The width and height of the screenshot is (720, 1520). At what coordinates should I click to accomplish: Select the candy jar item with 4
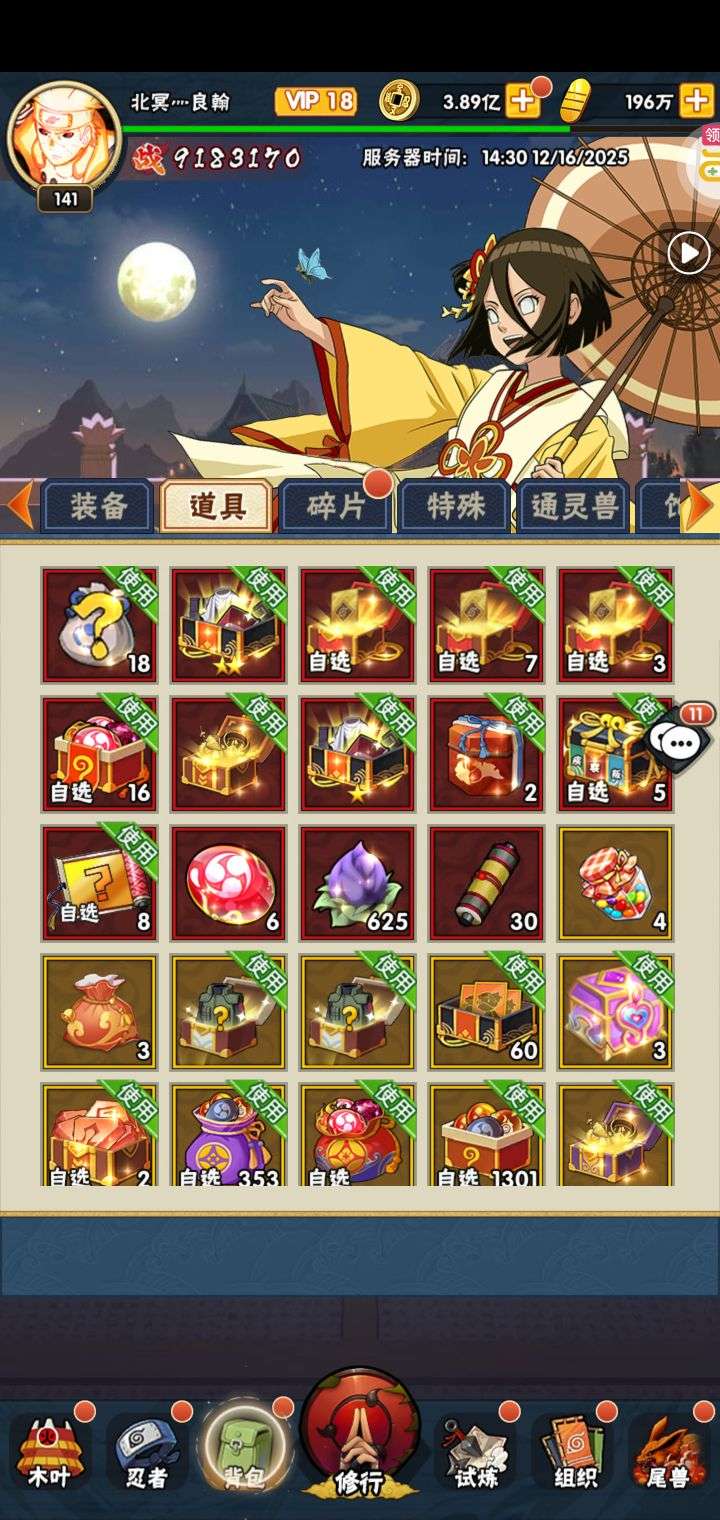615,883
